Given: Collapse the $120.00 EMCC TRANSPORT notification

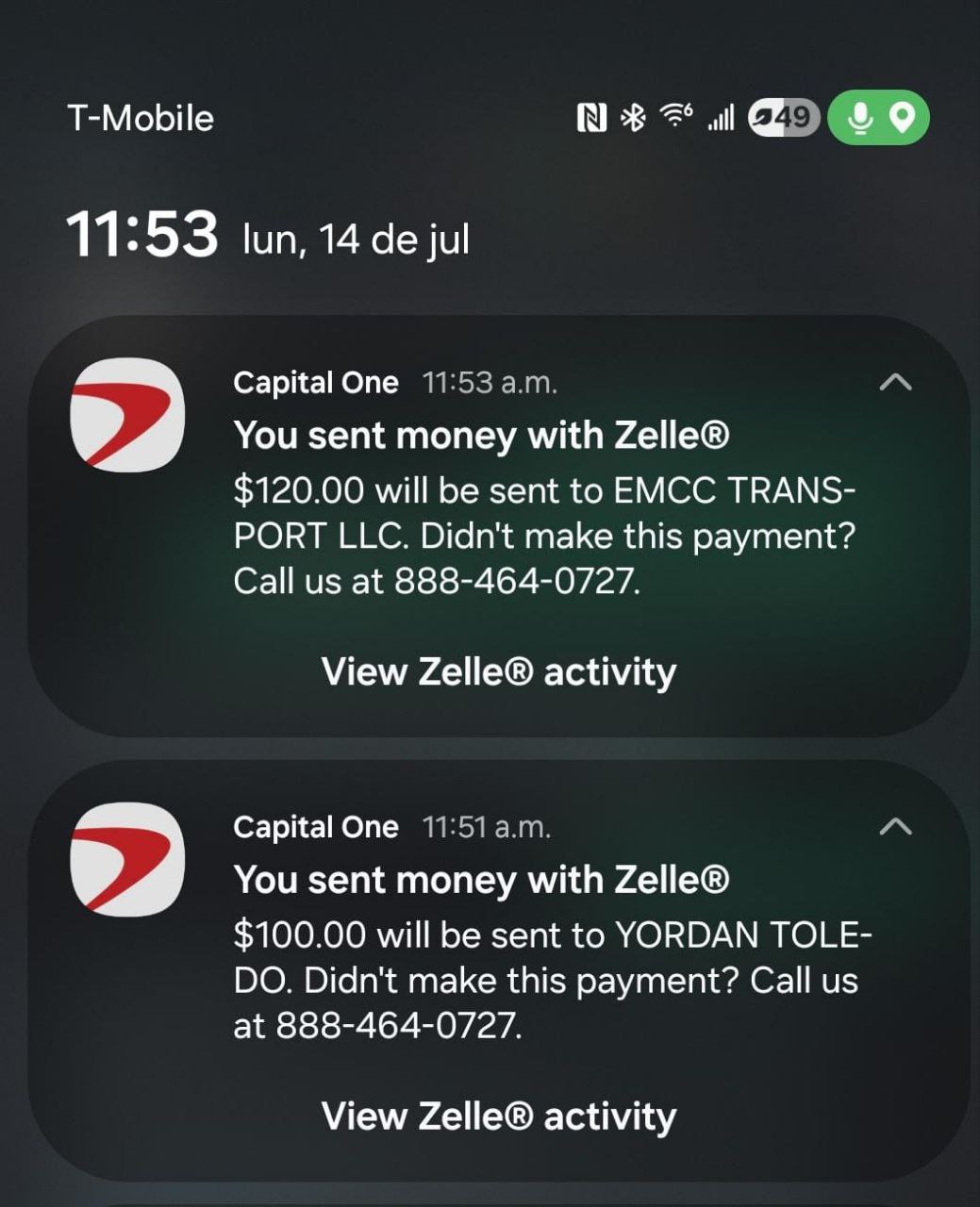Looking at the screenshot, I should pyautogui.click(x=895, y=382).
